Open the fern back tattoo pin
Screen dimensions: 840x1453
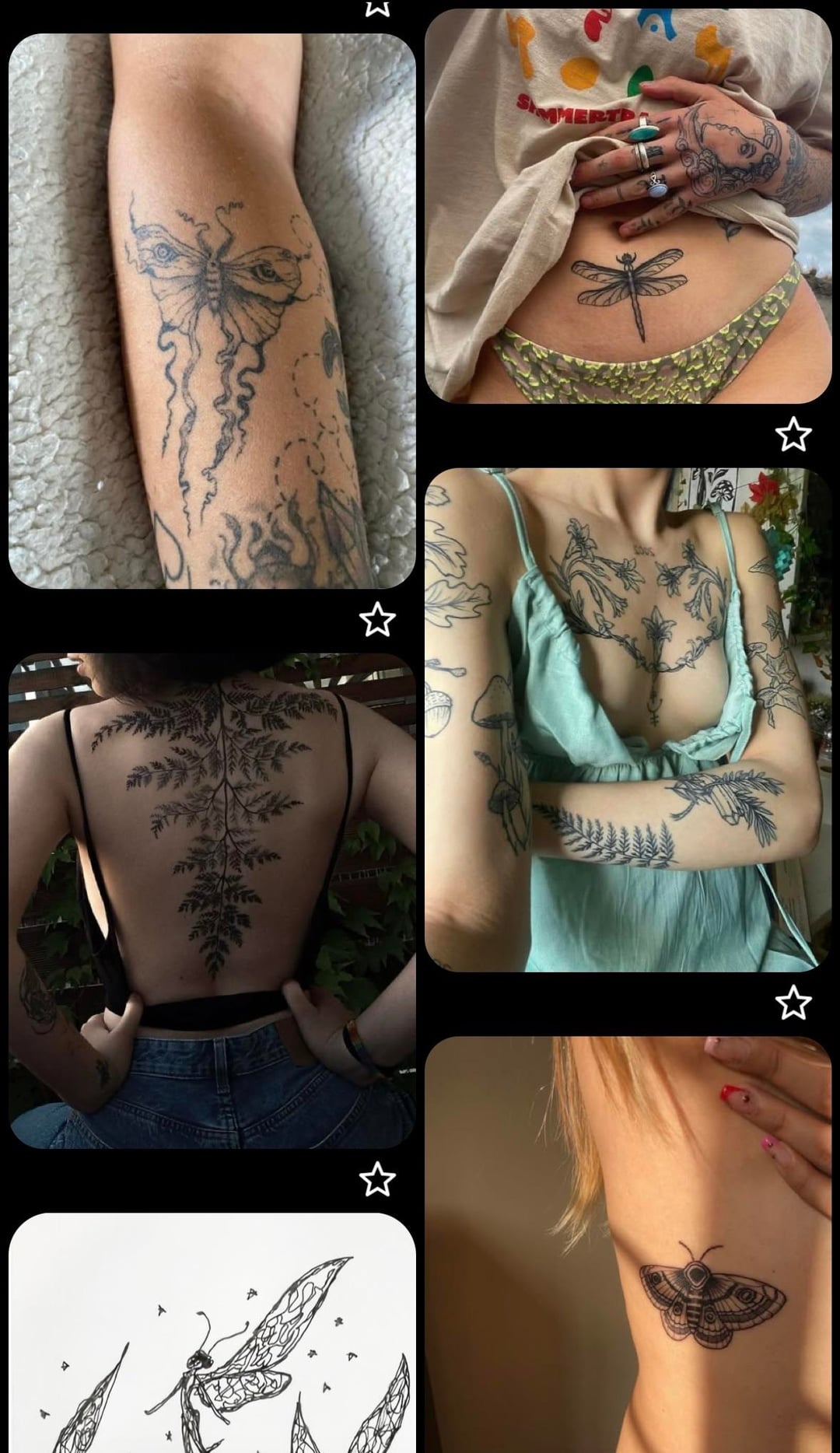[212, 900]
